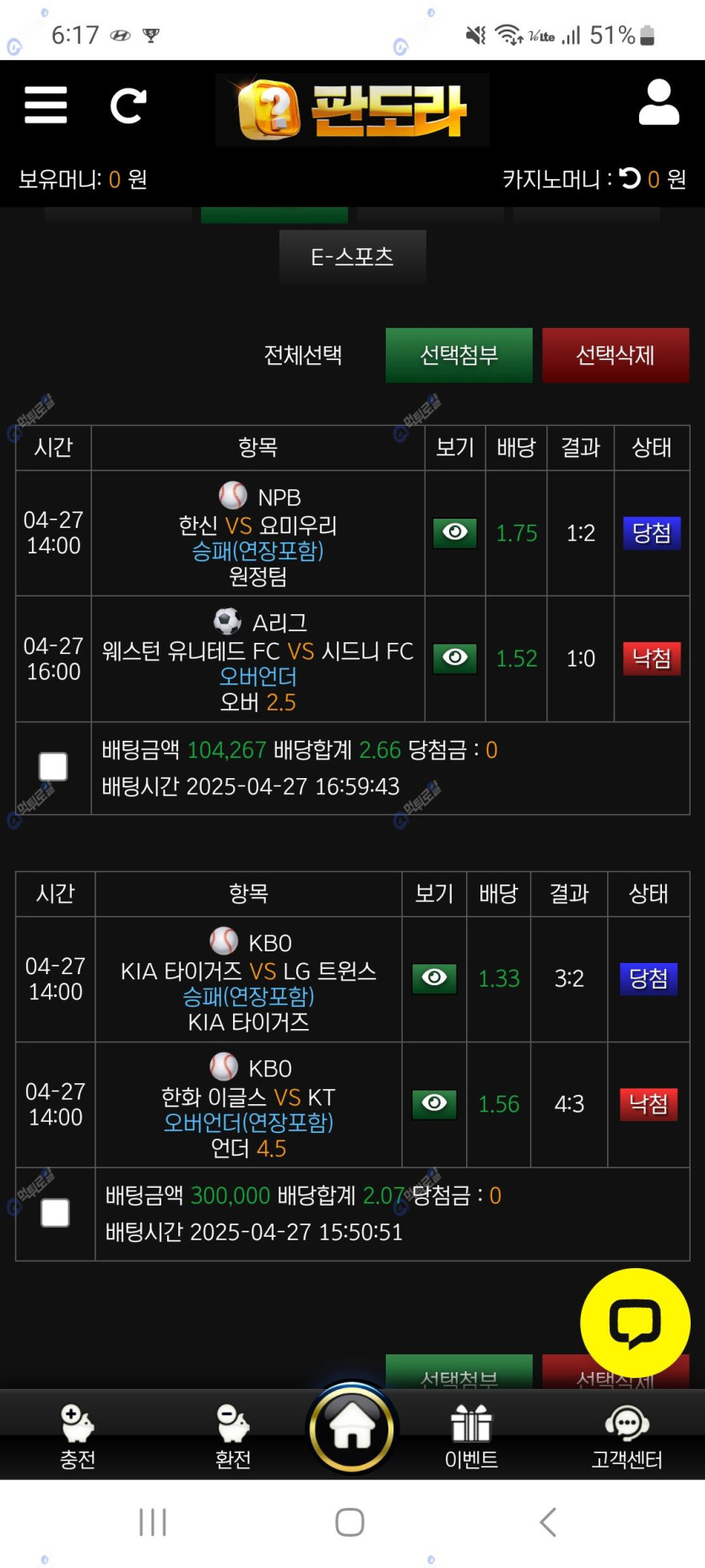
Task: View details of the 웨스턴 유나이티드 FC bet
Action: point(454,657)
